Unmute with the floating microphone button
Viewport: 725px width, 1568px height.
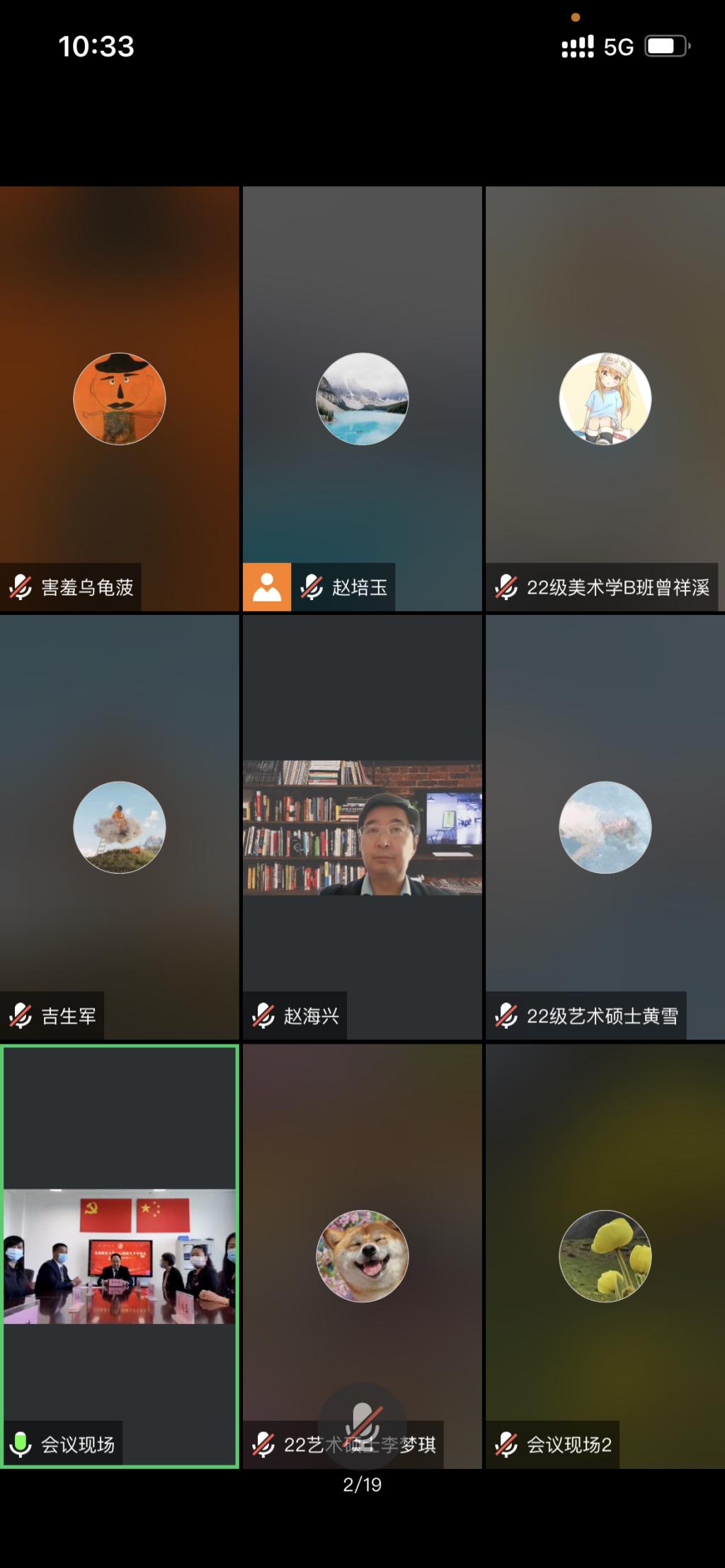click(362, 1424)
